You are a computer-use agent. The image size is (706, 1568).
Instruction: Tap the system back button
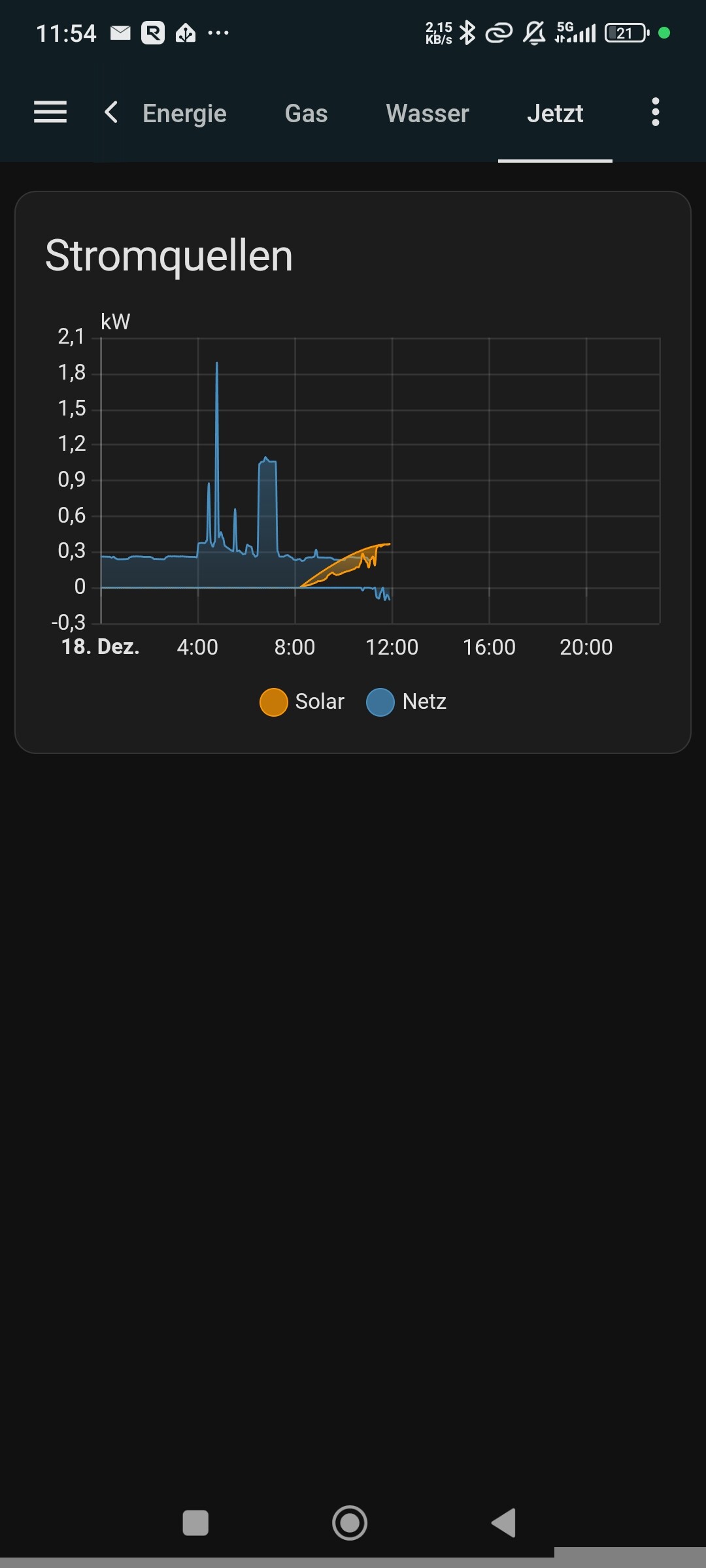pyautogui.click(x=504, y=1523)
